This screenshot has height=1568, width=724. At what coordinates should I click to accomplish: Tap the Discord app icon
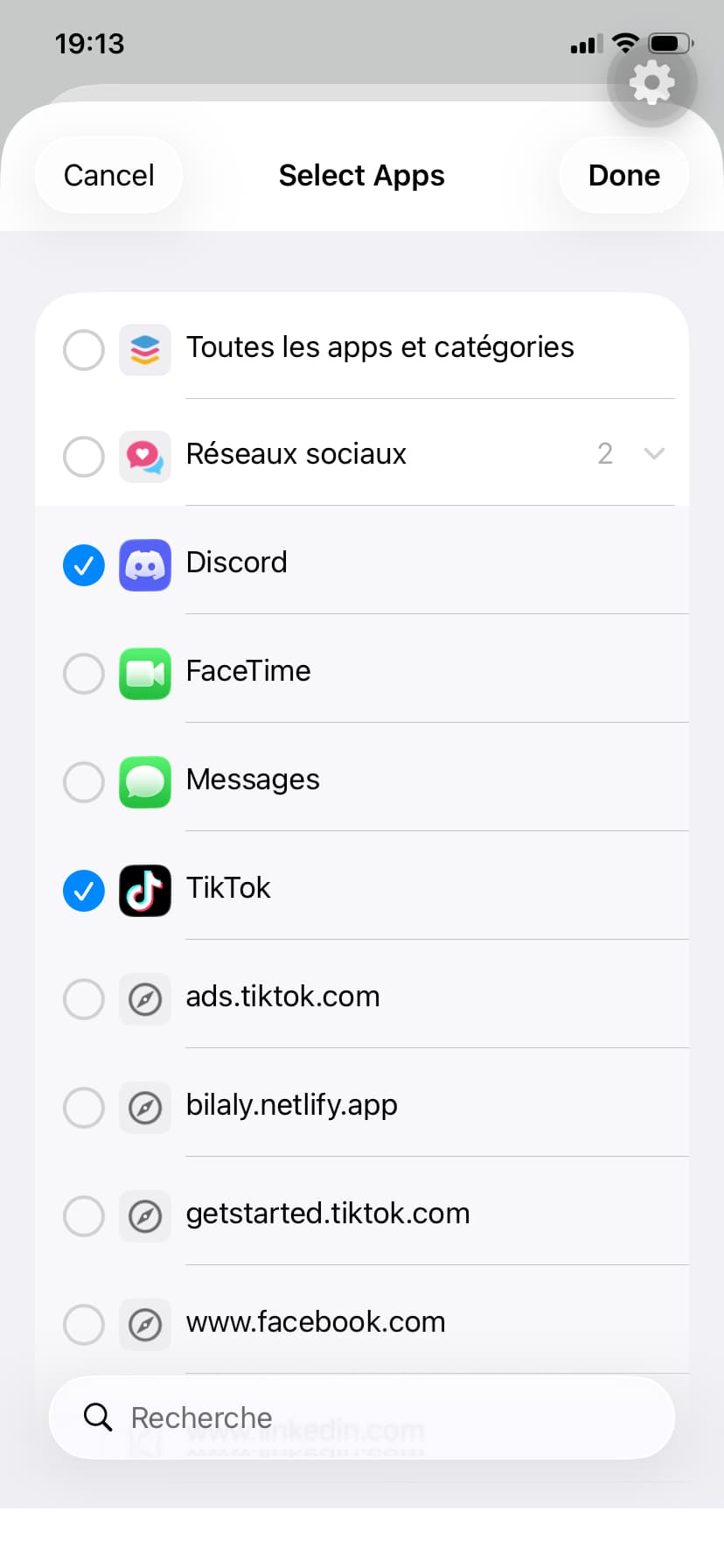click(x=144, y=565)
